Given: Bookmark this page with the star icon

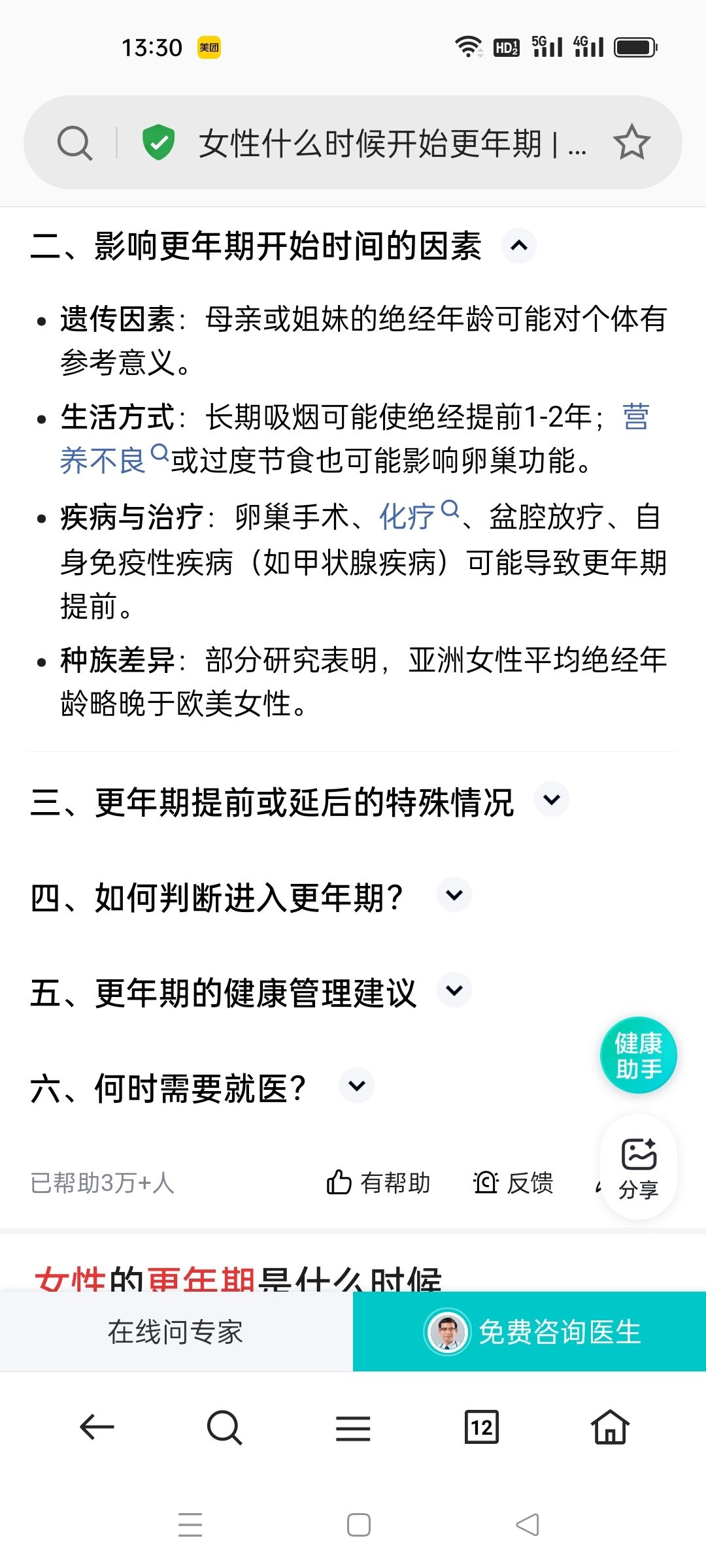Looking at the screenshot, I should click(x=631, y=142).
